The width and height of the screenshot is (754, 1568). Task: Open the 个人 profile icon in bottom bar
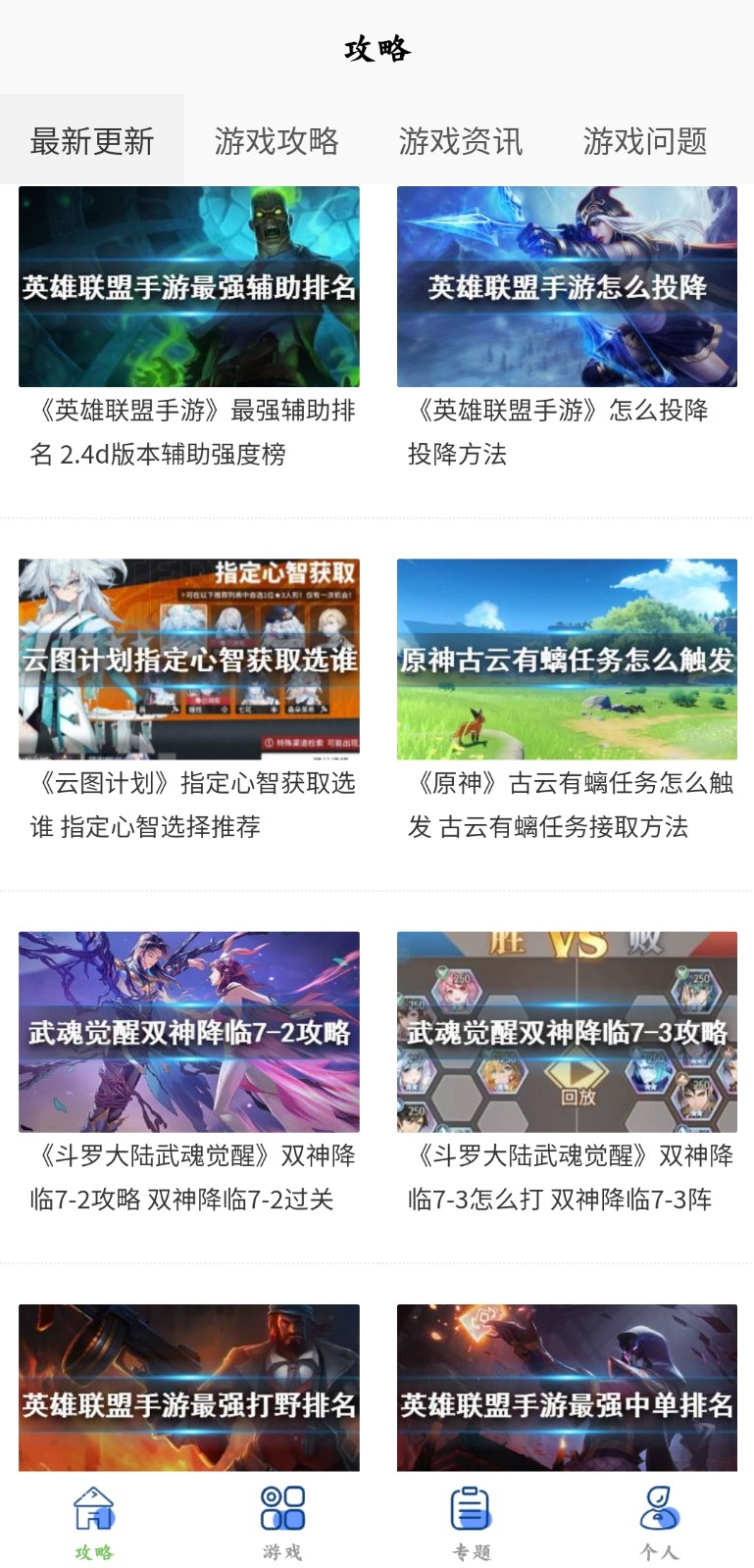point(659,1512)
